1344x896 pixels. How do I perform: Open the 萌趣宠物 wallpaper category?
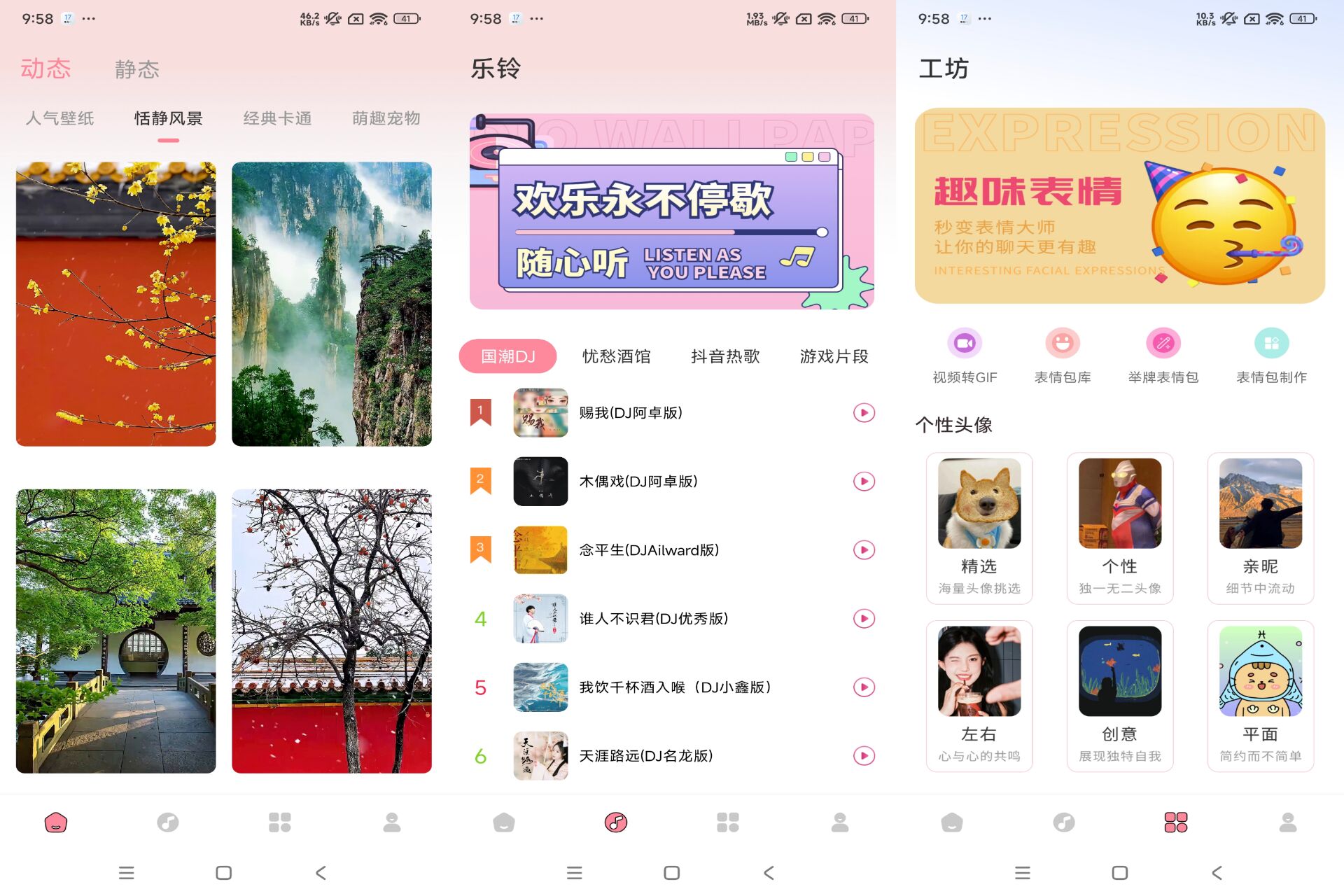pyautogui.click(x=386, y=118)
